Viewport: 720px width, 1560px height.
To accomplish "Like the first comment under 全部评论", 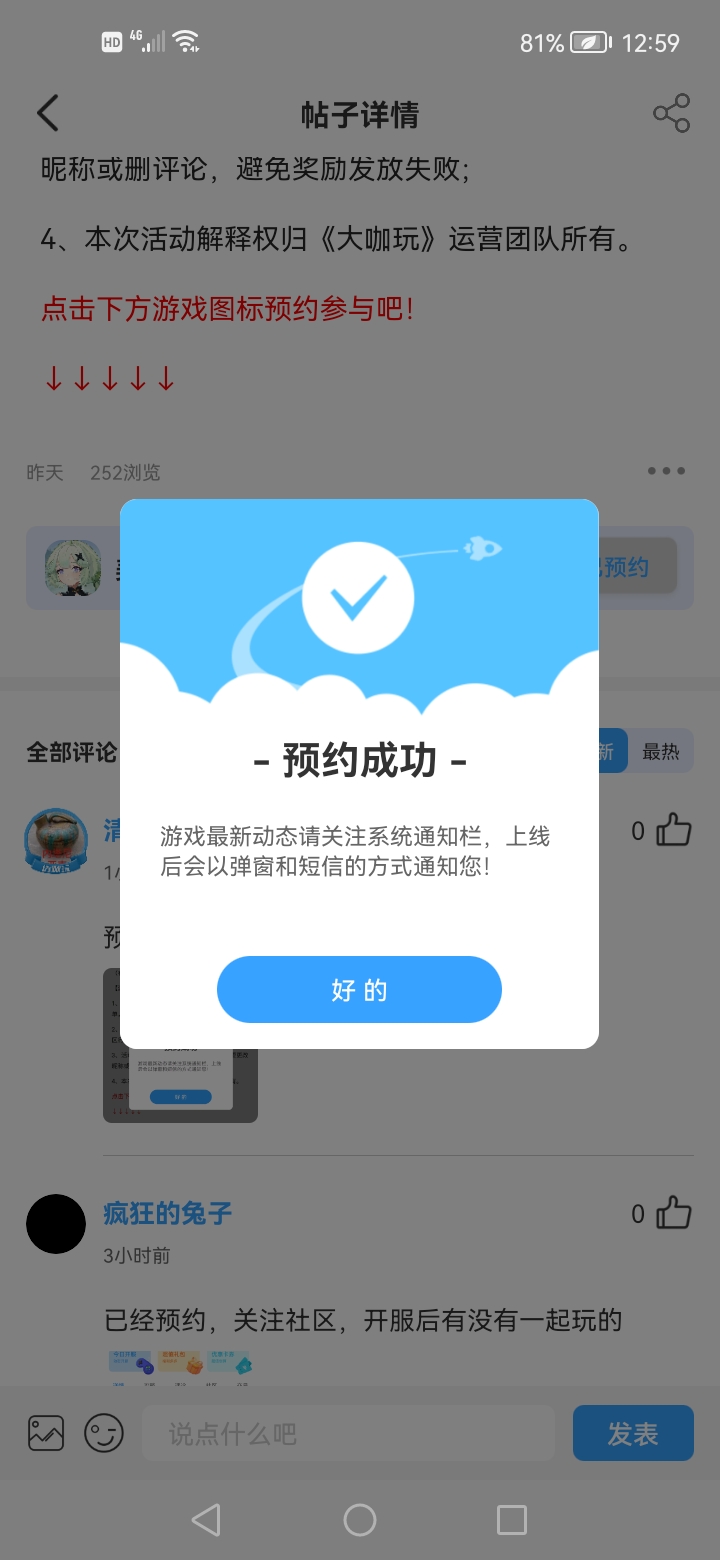I will click(673, 830).
